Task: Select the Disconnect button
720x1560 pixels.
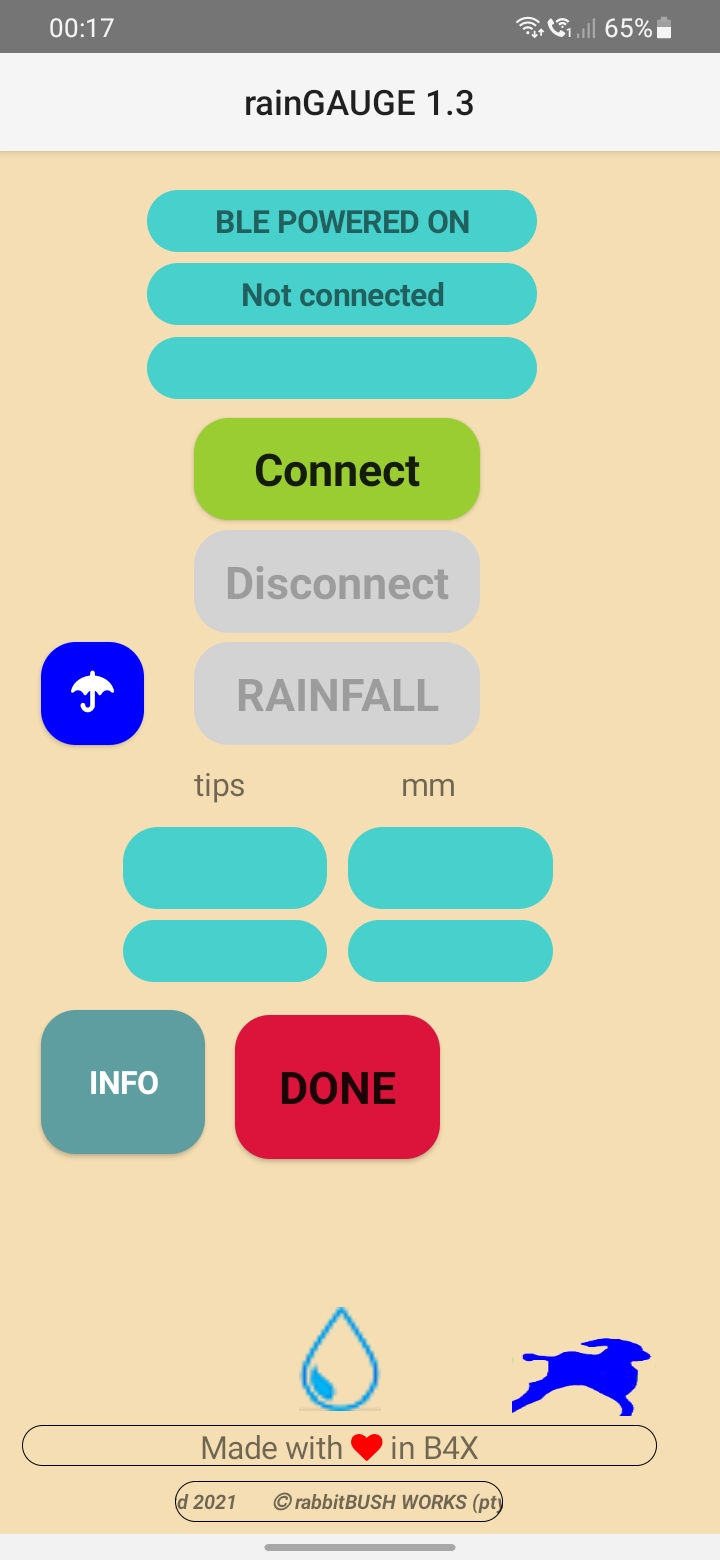Action: pos(337,582)
